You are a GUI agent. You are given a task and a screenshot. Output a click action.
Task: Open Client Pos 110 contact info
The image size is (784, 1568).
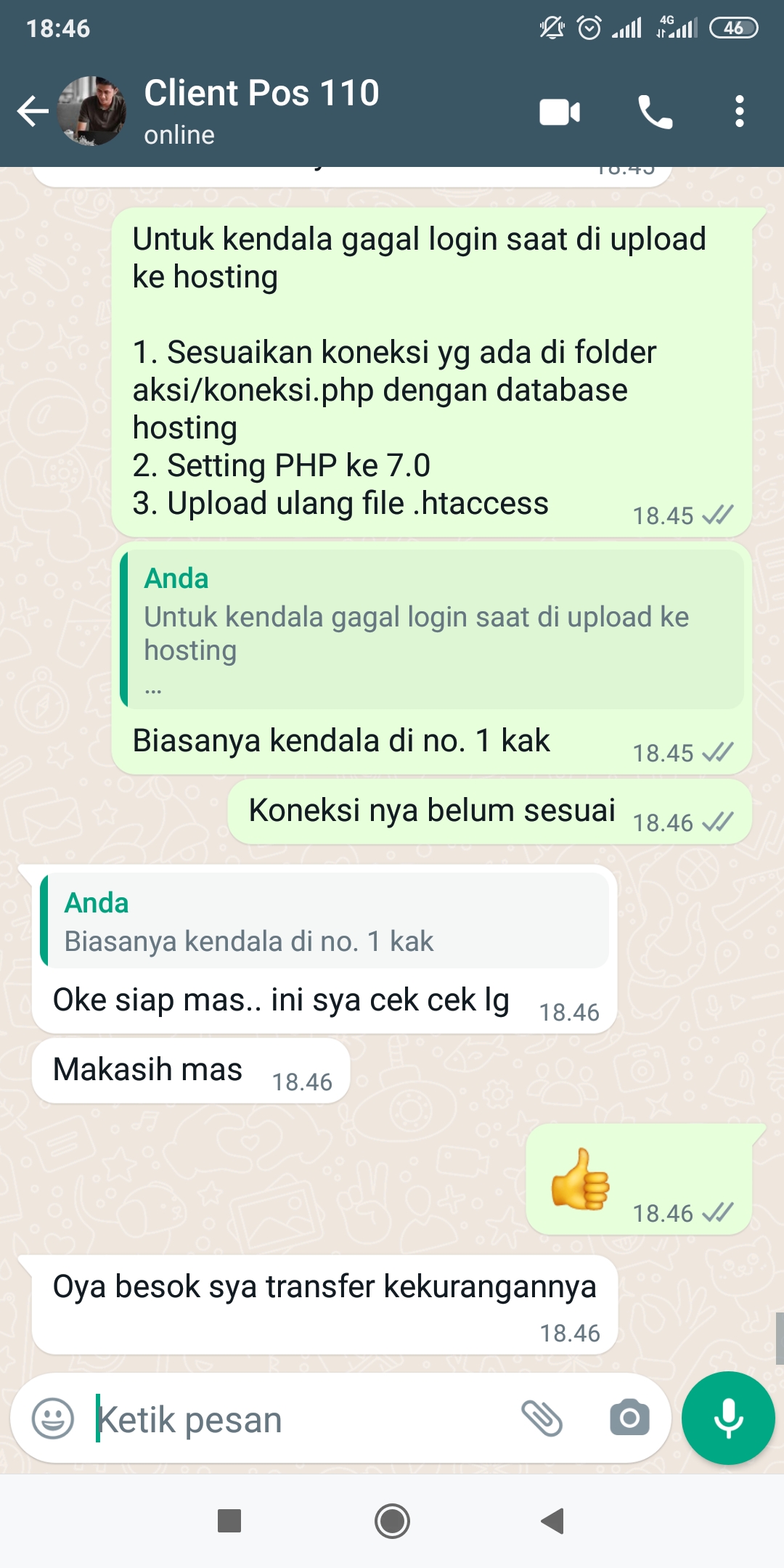261,111
